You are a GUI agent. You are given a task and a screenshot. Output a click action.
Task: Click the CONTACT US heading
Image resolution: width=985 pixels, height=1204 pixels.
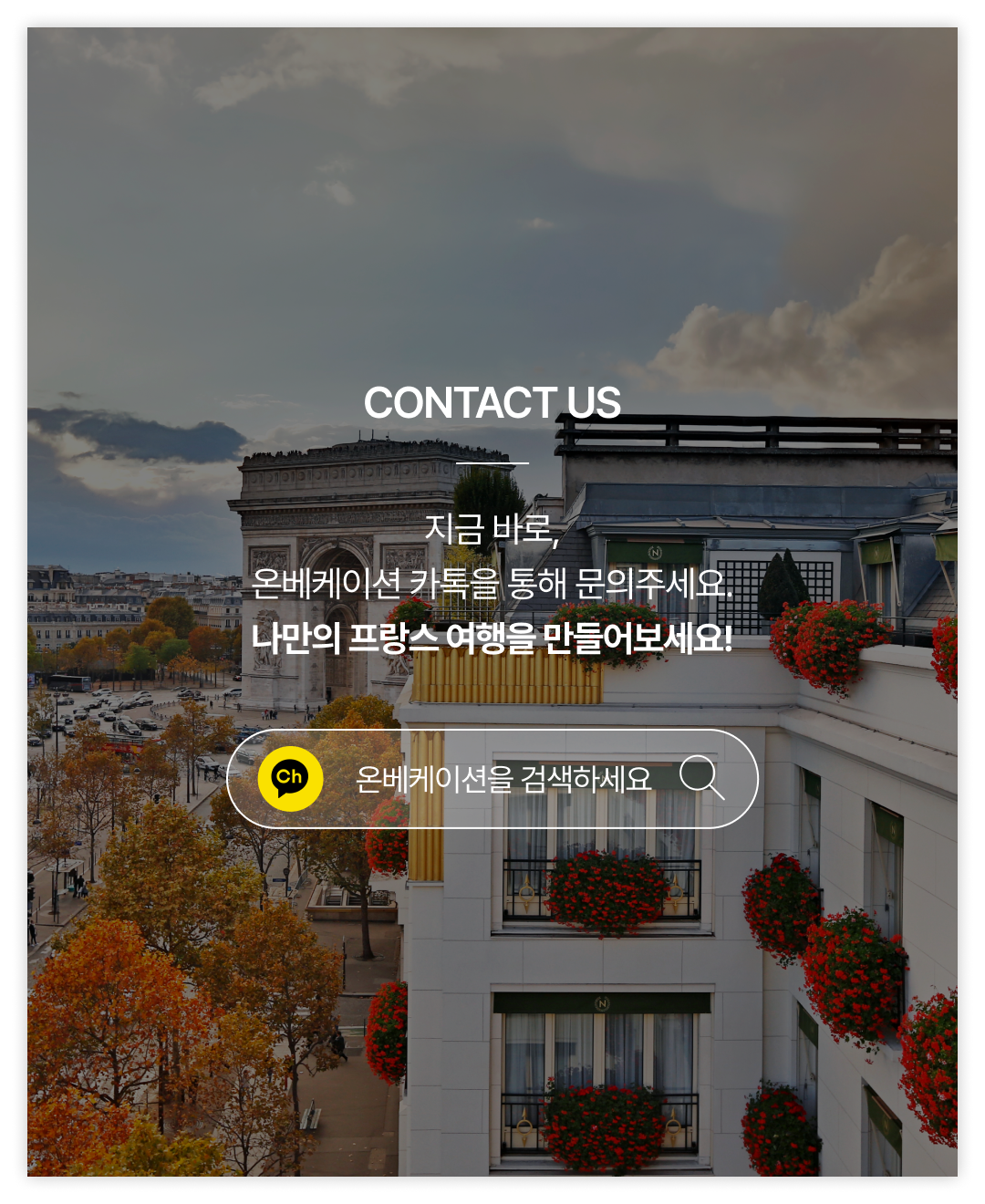493,401
